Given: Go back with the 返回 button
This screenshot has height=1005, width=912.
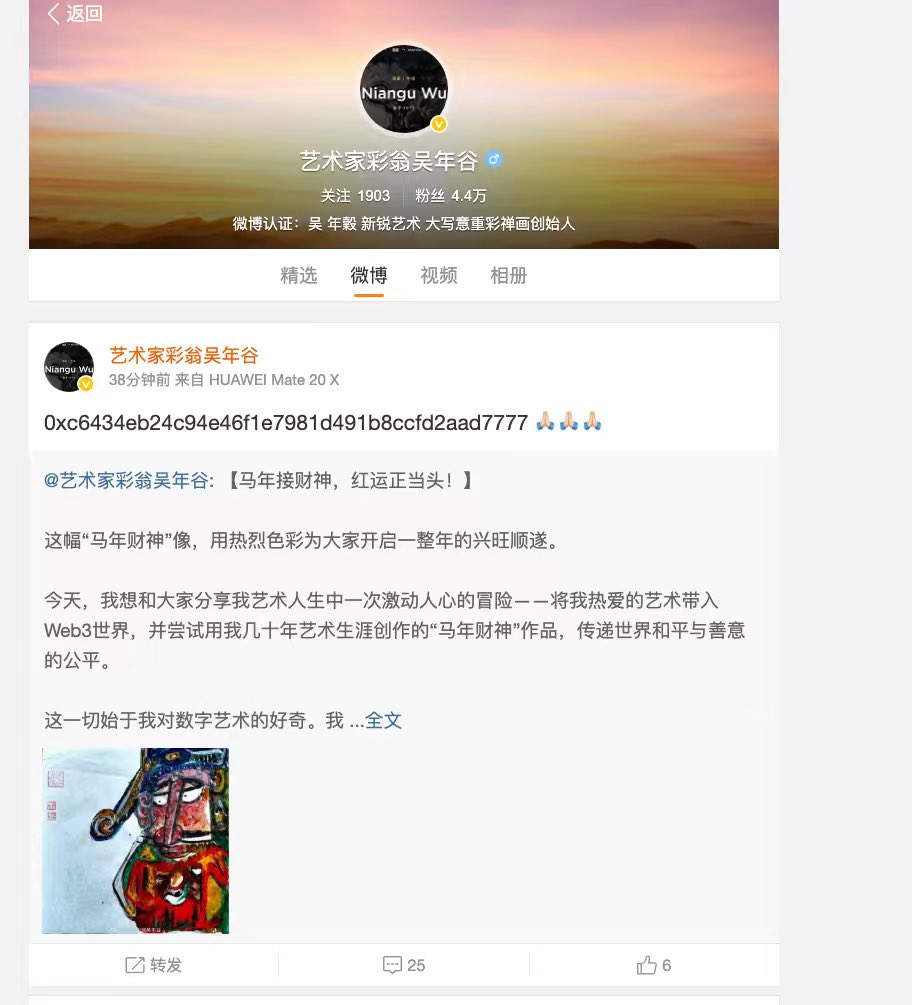Looking at the screenshot, I should (75, 14).
